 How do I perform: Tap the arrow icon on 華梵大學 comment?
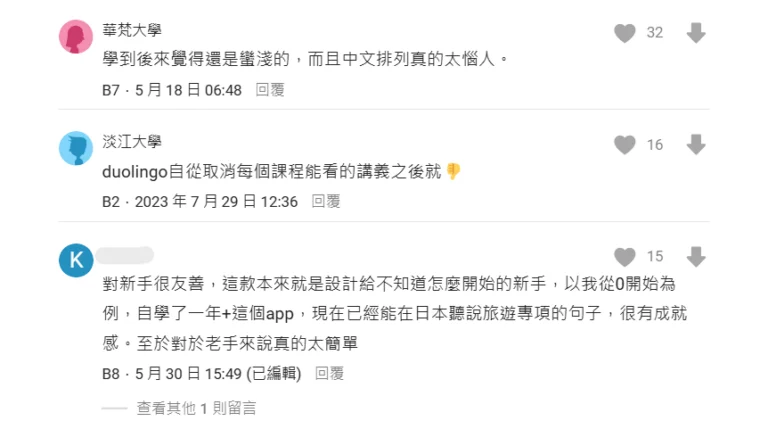click(696, 33)
